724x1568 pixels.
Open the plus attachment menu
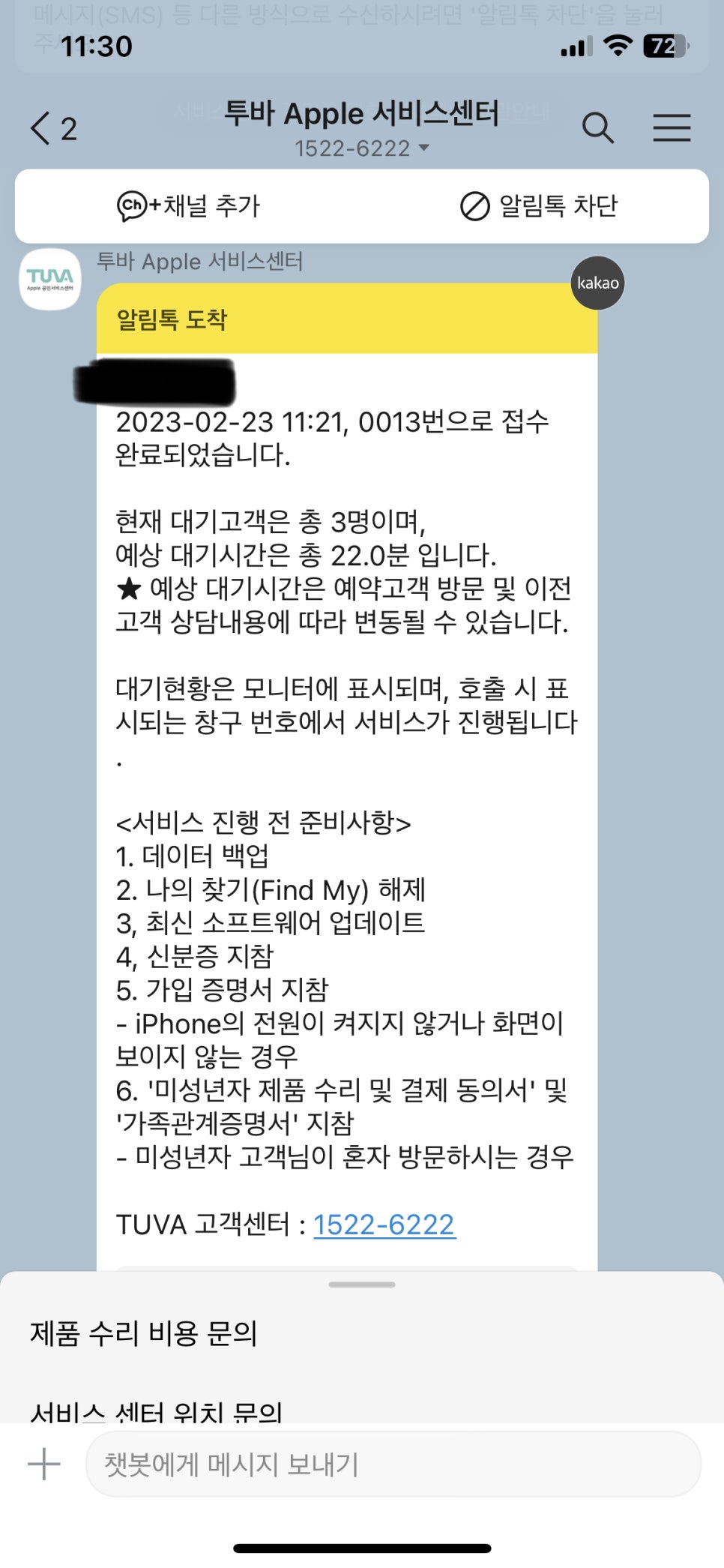click(x=43, y=1463)
